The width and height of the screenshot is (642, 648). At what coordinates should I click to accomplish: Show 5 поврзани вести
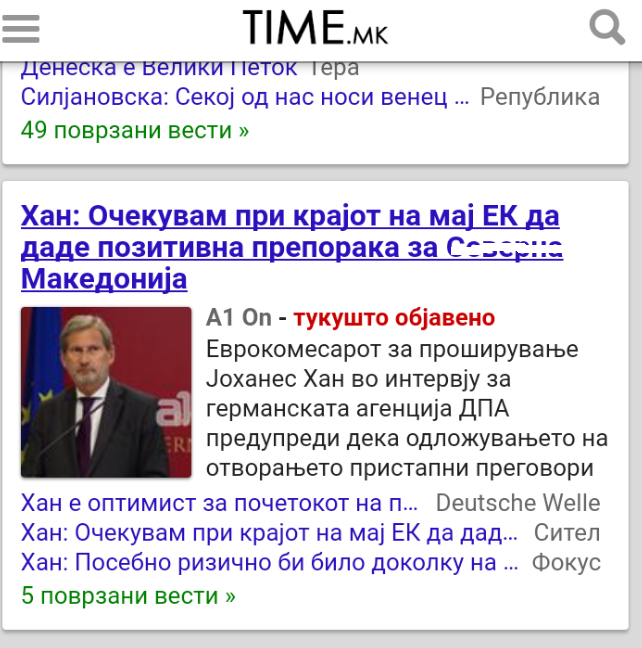click(128, 596)
